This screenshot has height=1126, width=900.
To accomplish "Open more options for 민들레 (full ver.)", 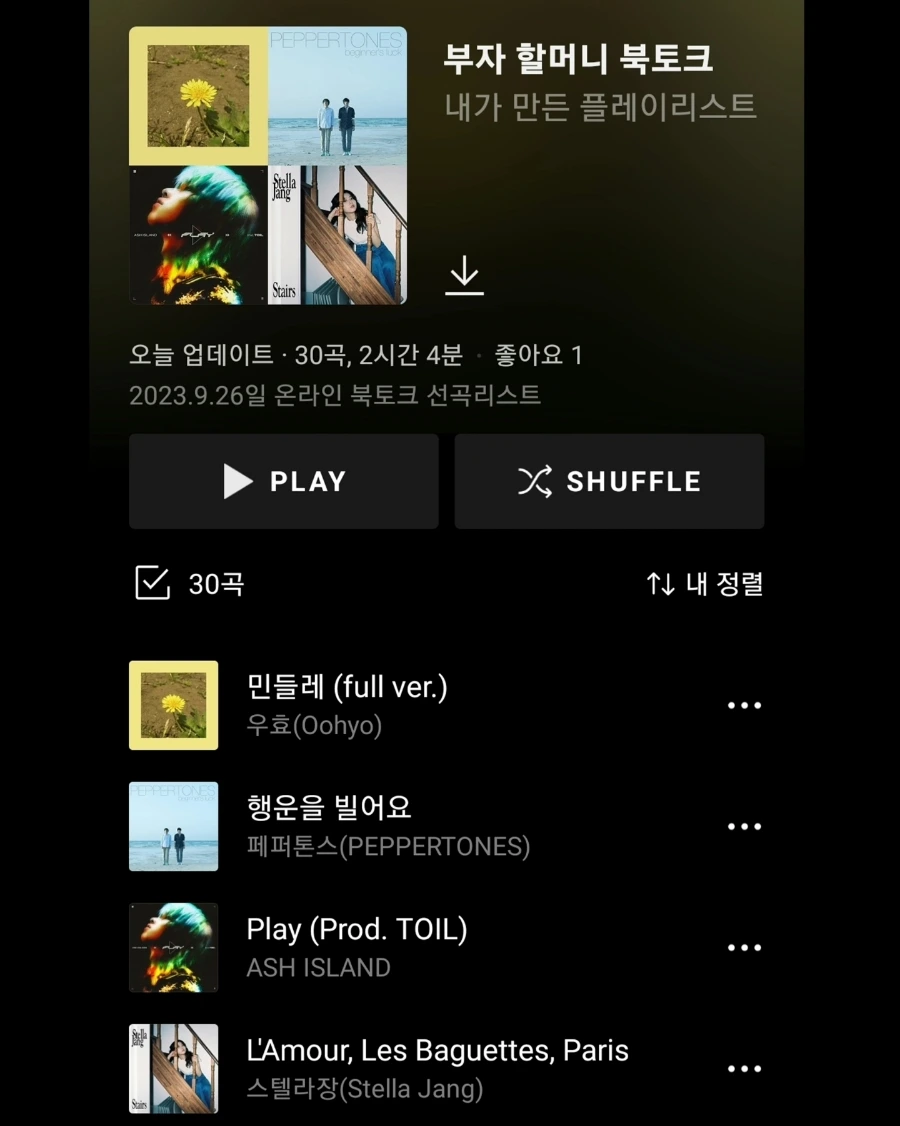I will (744, 705).
